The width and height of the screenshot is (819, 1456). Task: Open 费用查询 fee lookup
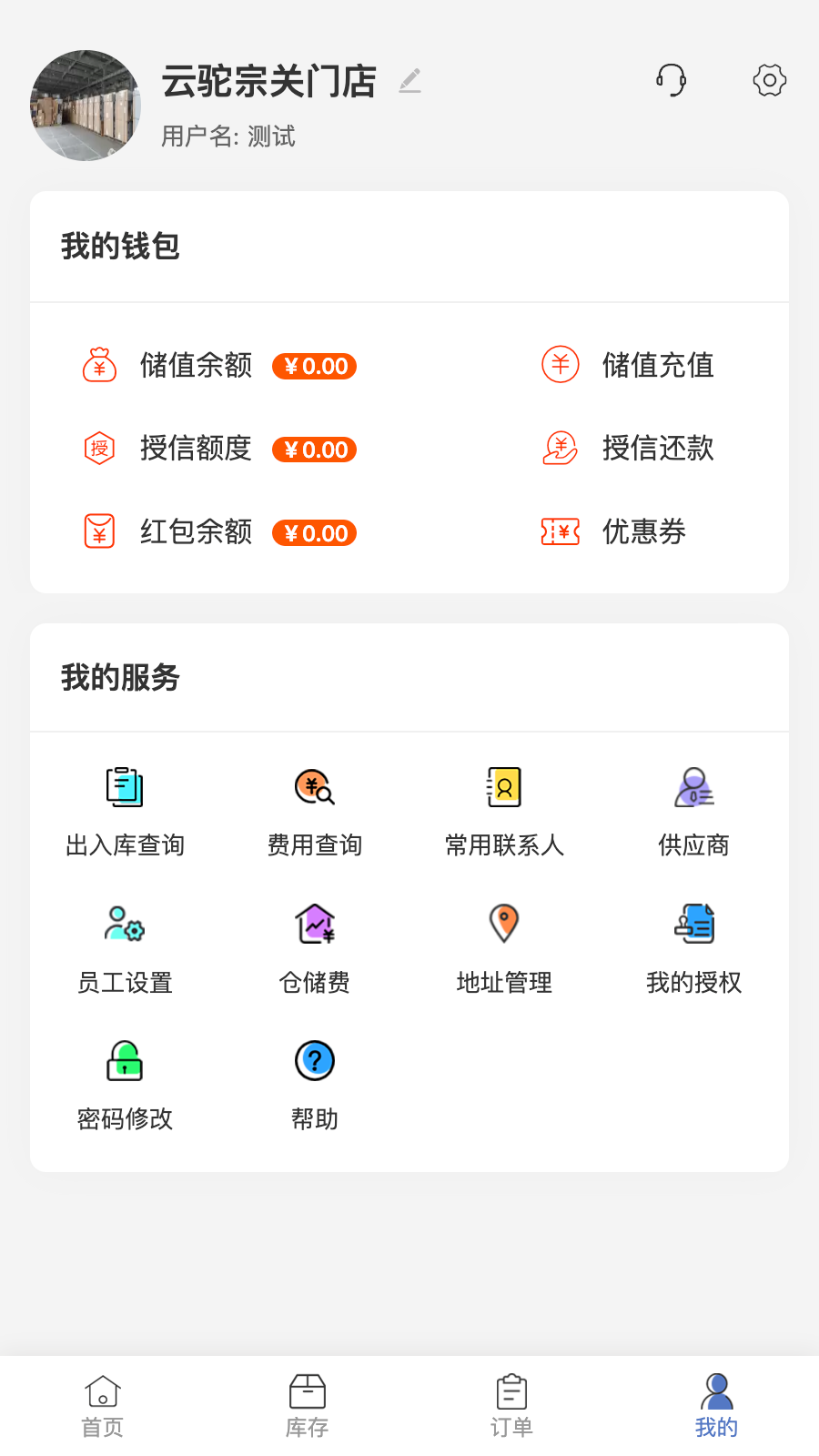[x=315, y=810]
